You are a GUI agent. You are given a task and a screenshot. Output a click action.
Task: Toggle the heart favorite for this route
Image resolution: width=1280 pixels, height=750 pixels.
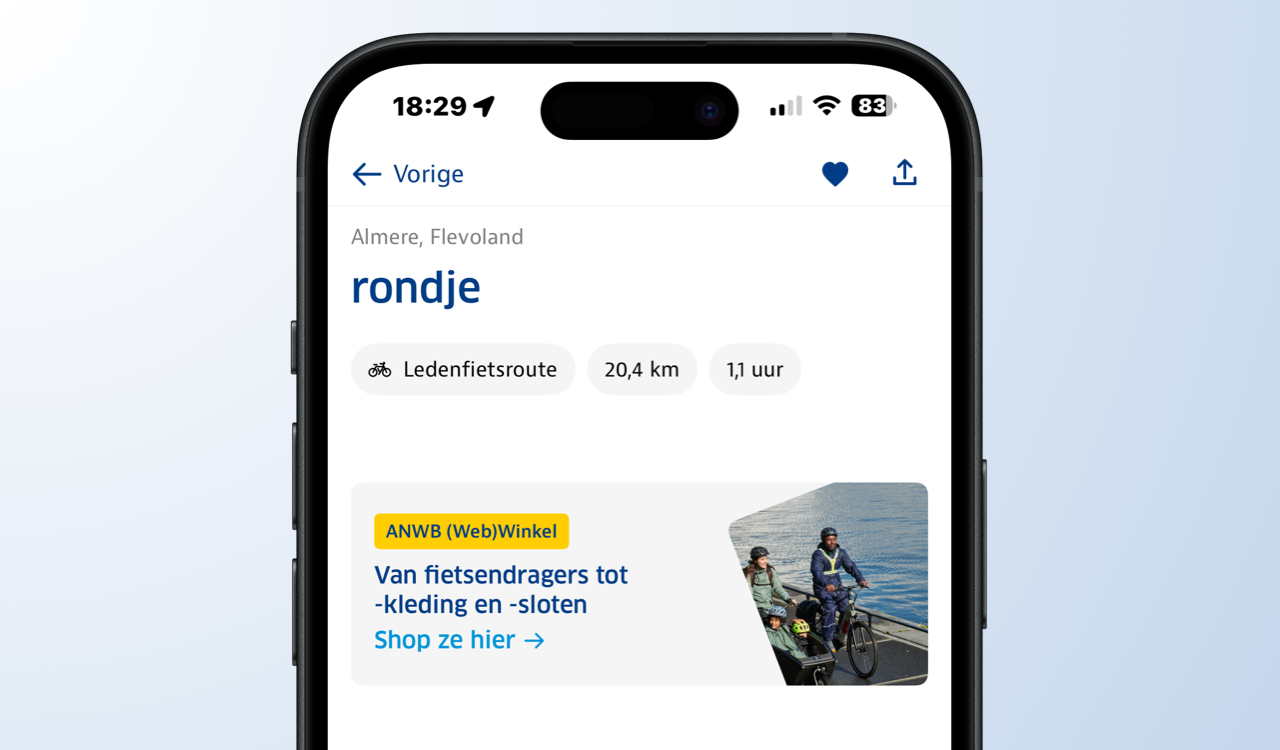tap(835, 174)
